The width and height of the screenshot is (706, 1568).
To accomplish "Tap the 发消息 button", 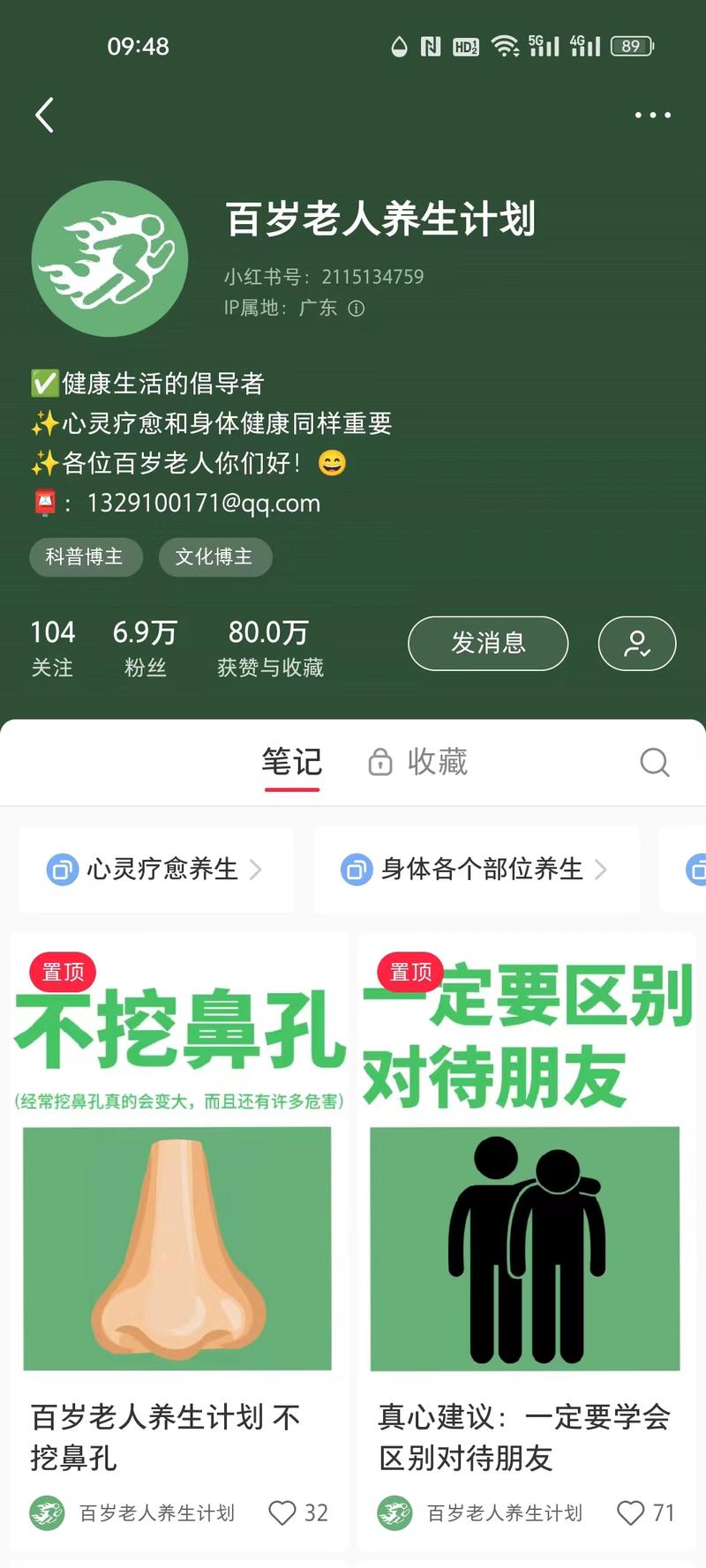I will coord(487,643).
